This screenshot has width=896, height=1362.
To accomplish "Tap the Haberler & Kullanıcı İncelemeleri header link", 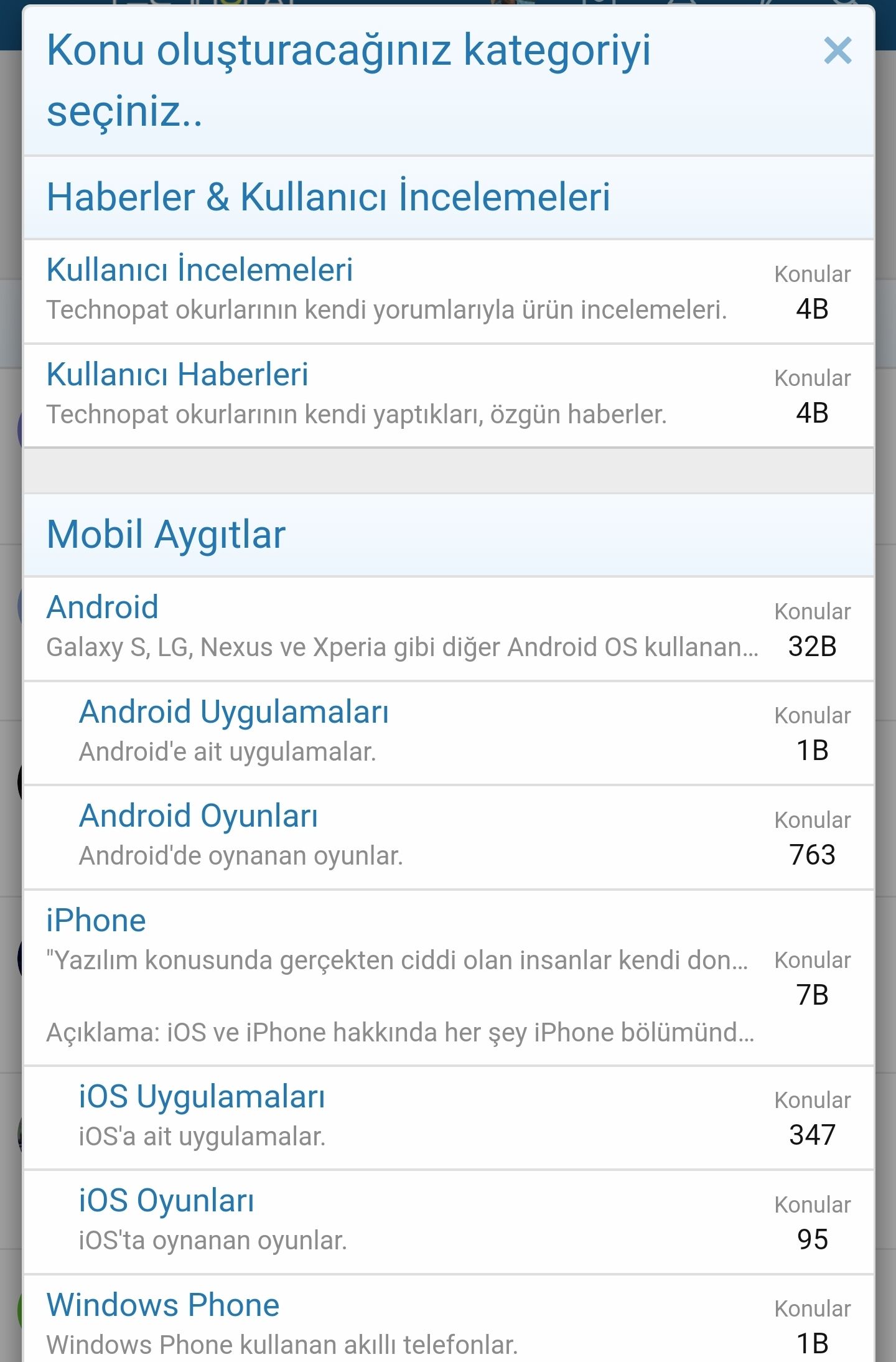I will (328, 197).
